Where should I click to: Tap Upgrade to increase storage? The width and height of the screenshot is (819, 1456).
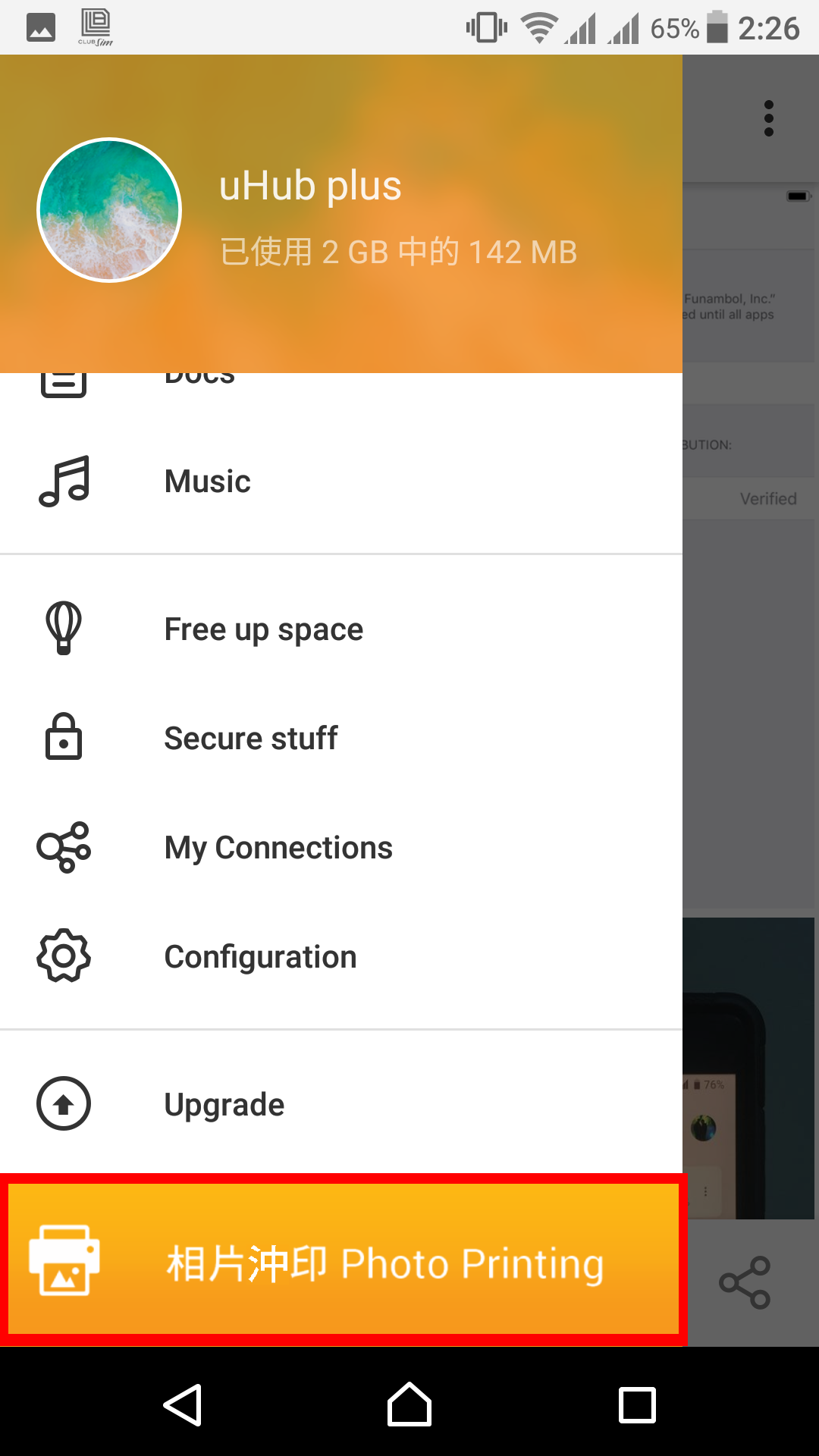click(x=224, y=1105)
